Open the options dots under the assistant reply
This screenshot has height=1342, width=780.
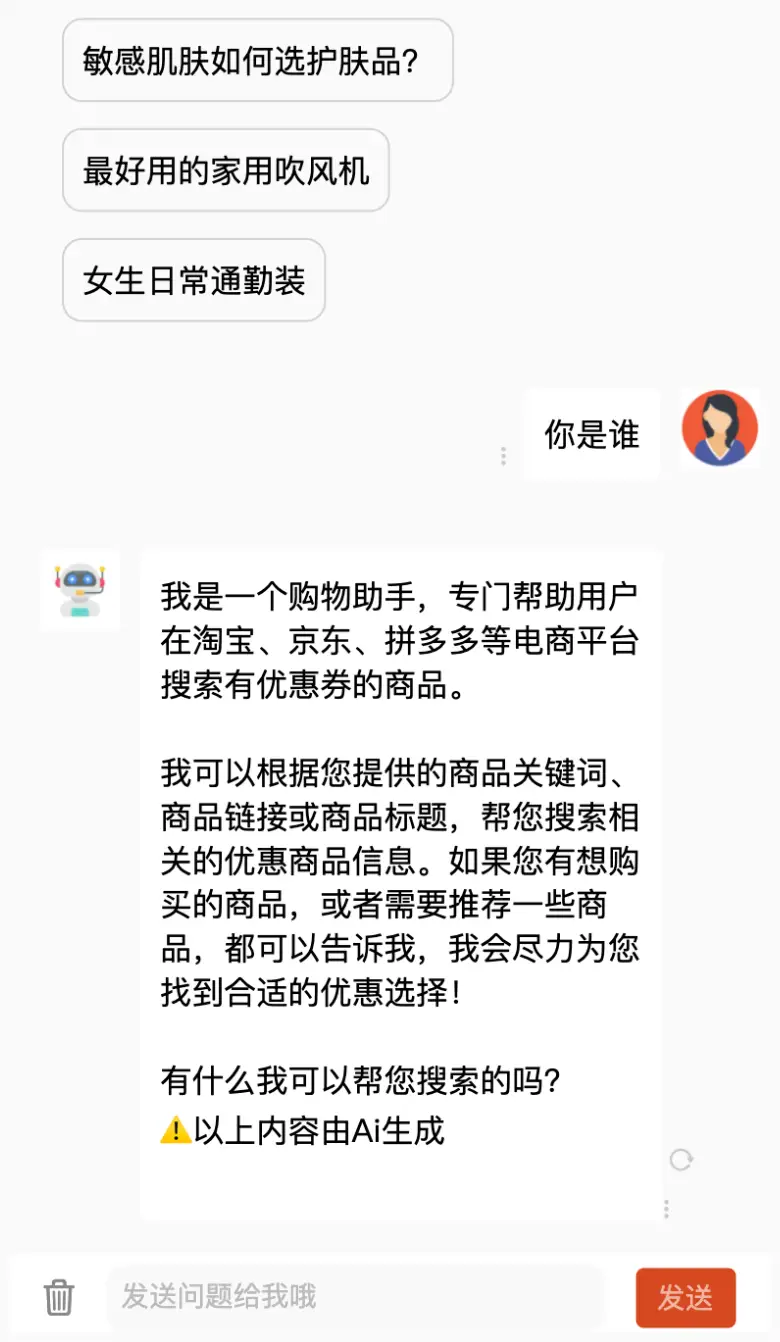pyautogui.click(x=666, y=1209)
